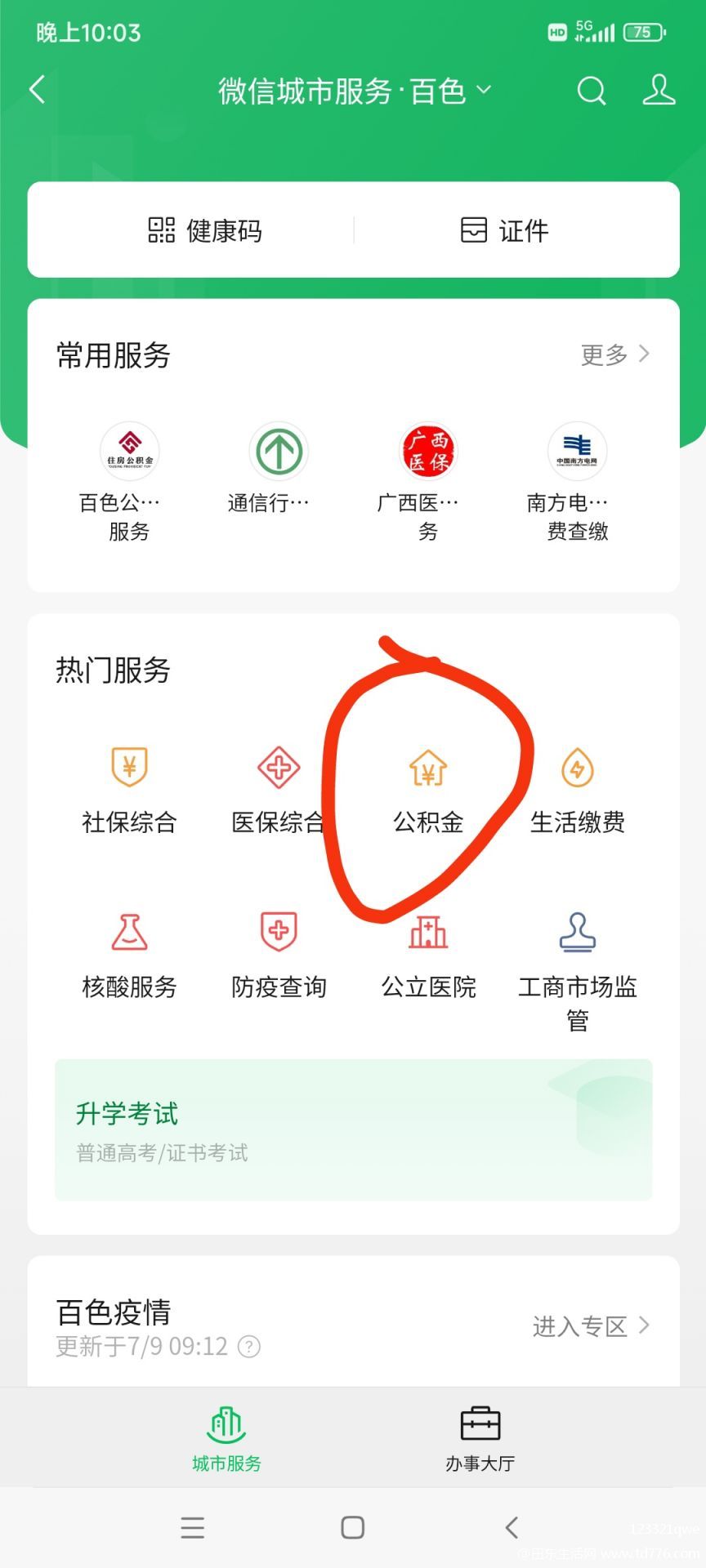Open the search icon
Image resolution: width=706 pixels, height=1568 pixels.
(592, 91)
